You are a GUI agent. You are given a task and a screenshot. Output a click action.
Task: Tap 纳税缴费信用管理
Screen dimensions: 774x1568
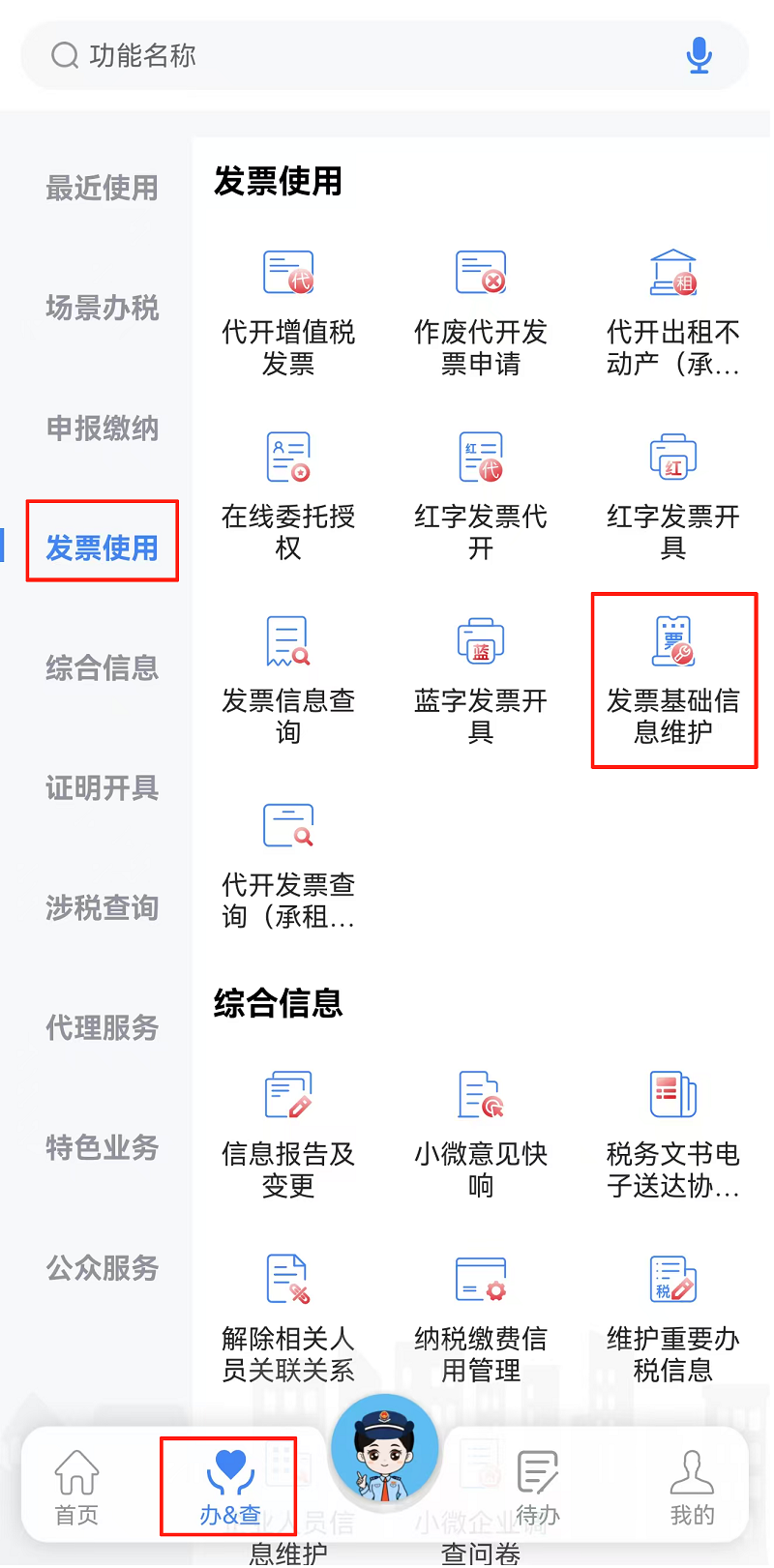[481, 1317]
